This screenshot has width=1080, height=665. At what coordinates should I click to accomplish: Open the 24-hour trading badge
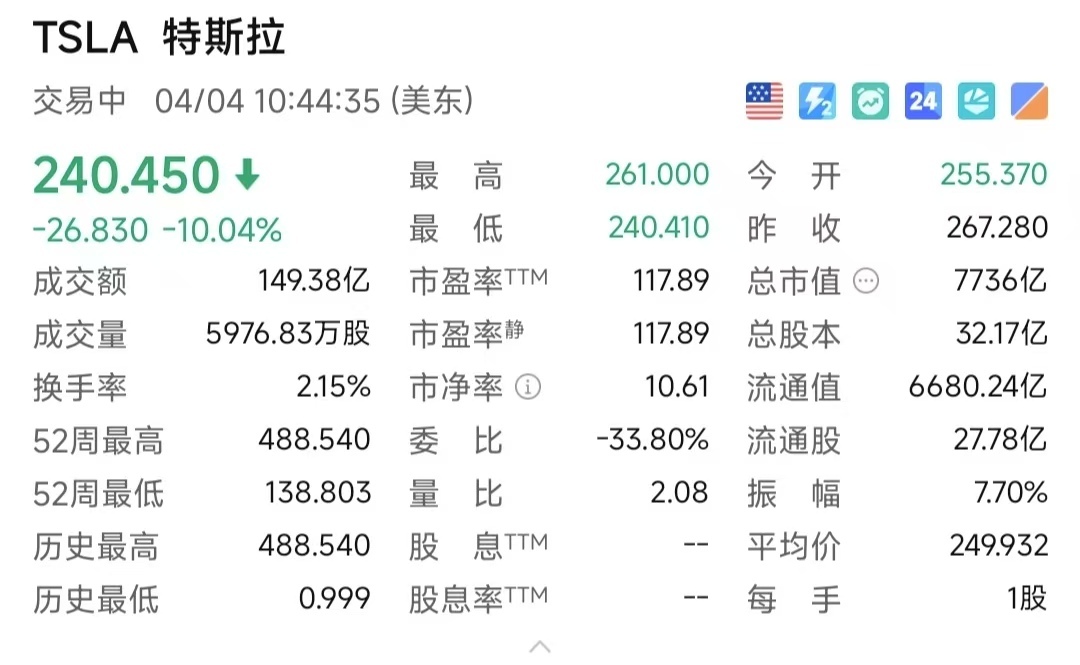923,101
